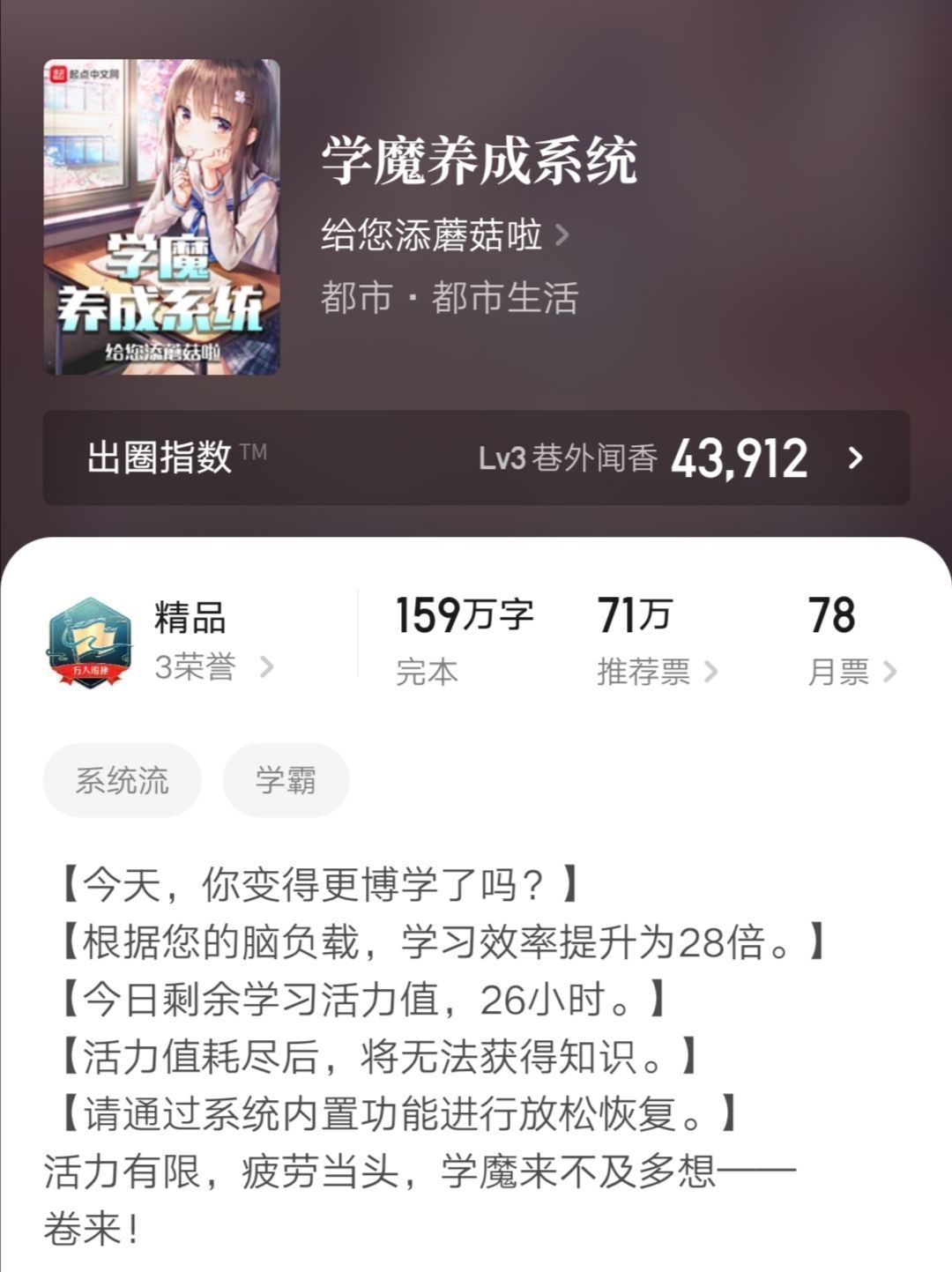Switch to the 月票 details via its chevron
The height and width of the screenshot is (1272, 952).
890,673
